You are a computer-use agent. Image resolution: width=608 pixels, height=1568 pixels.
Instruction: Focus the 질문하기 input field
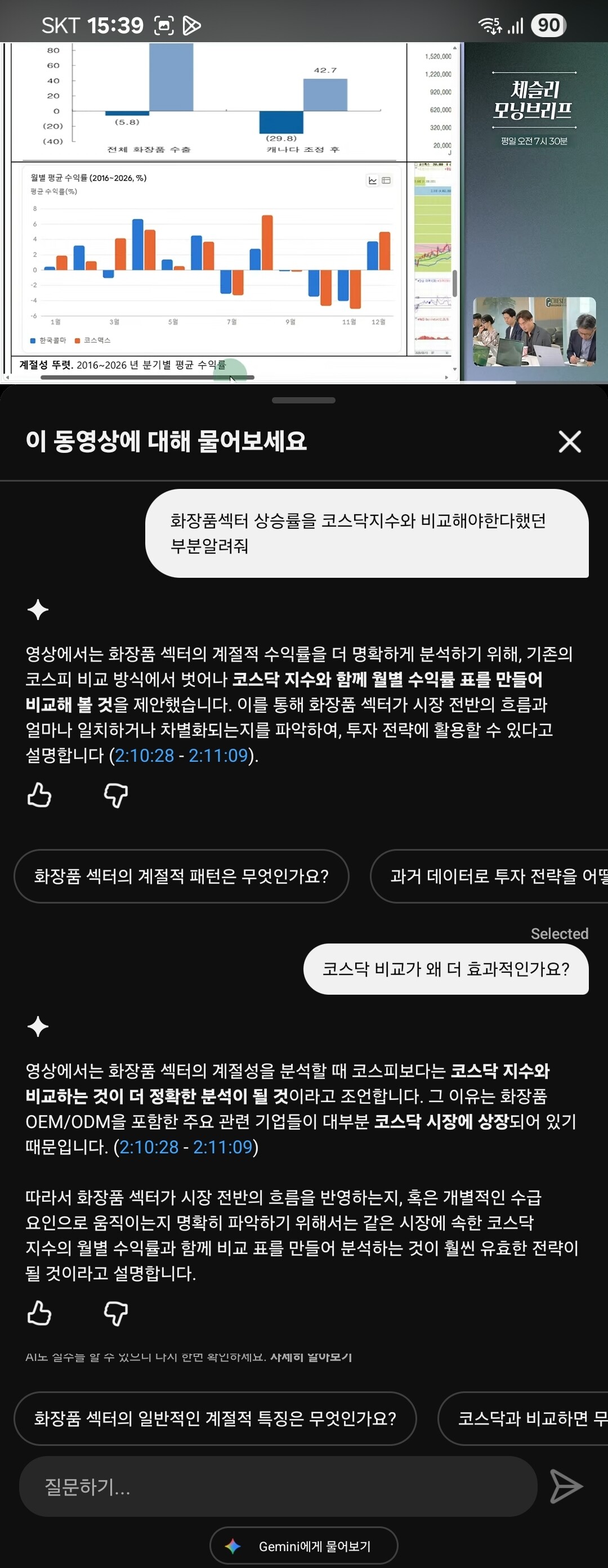tap(279, 1486)
